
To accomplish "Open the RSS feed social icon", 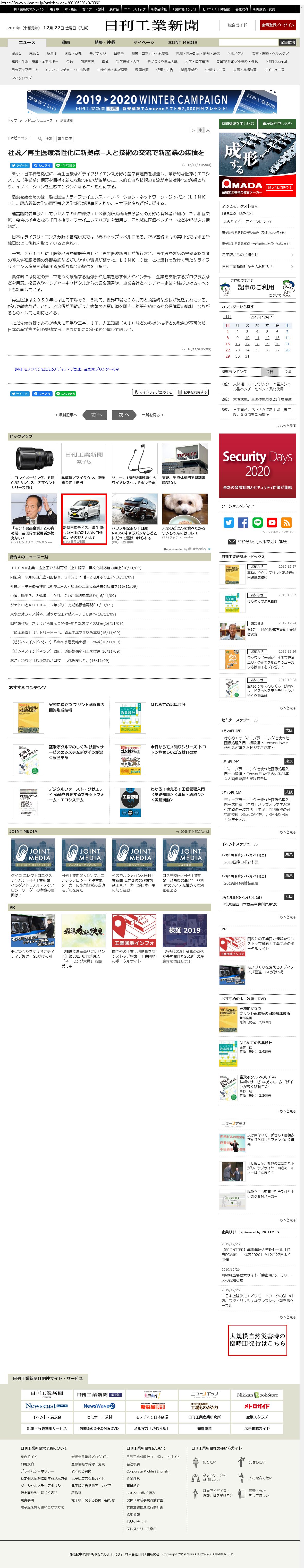I will pyautogui.click(x=286, y=522).
